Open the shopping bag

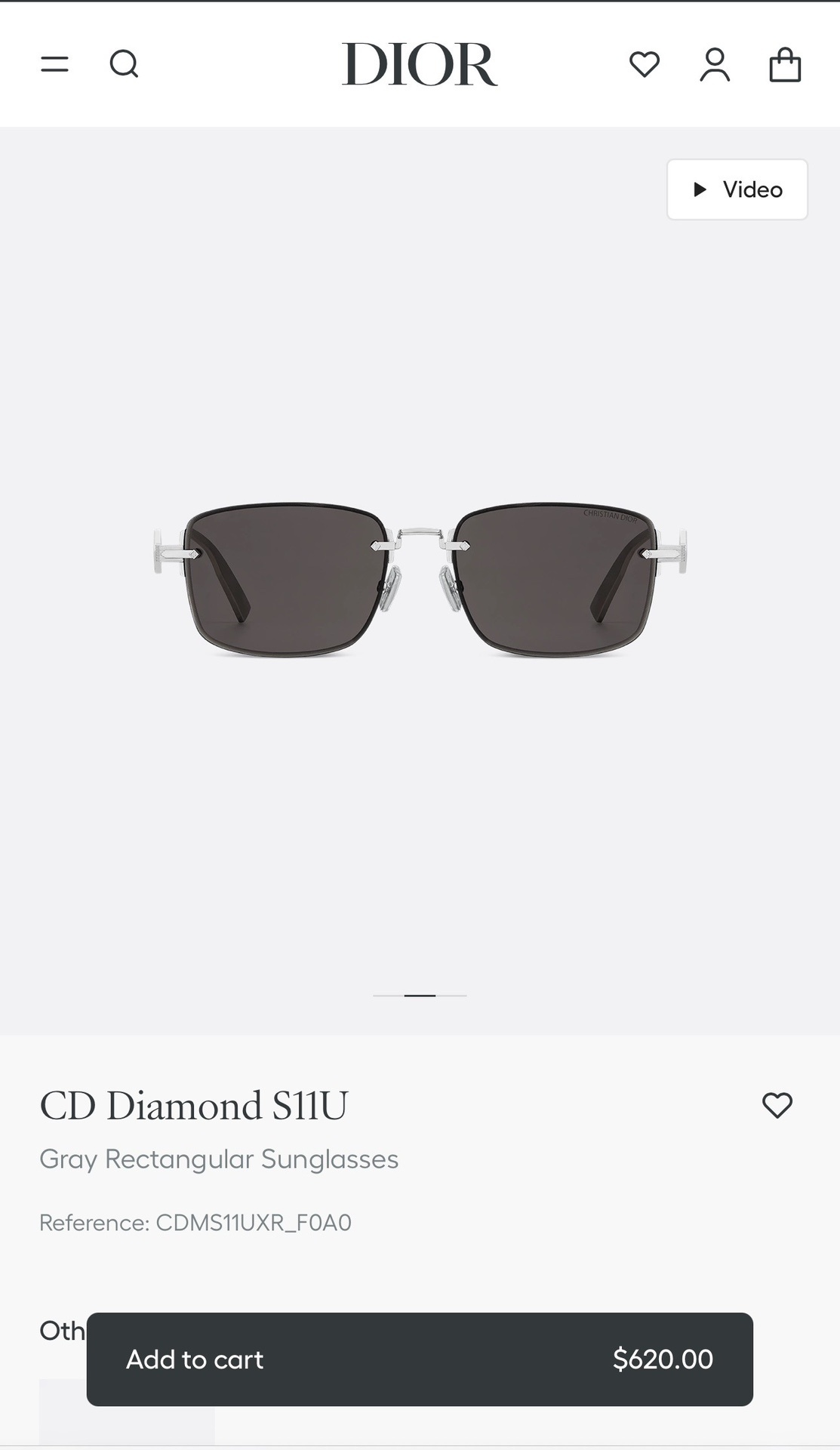point(786,65)
